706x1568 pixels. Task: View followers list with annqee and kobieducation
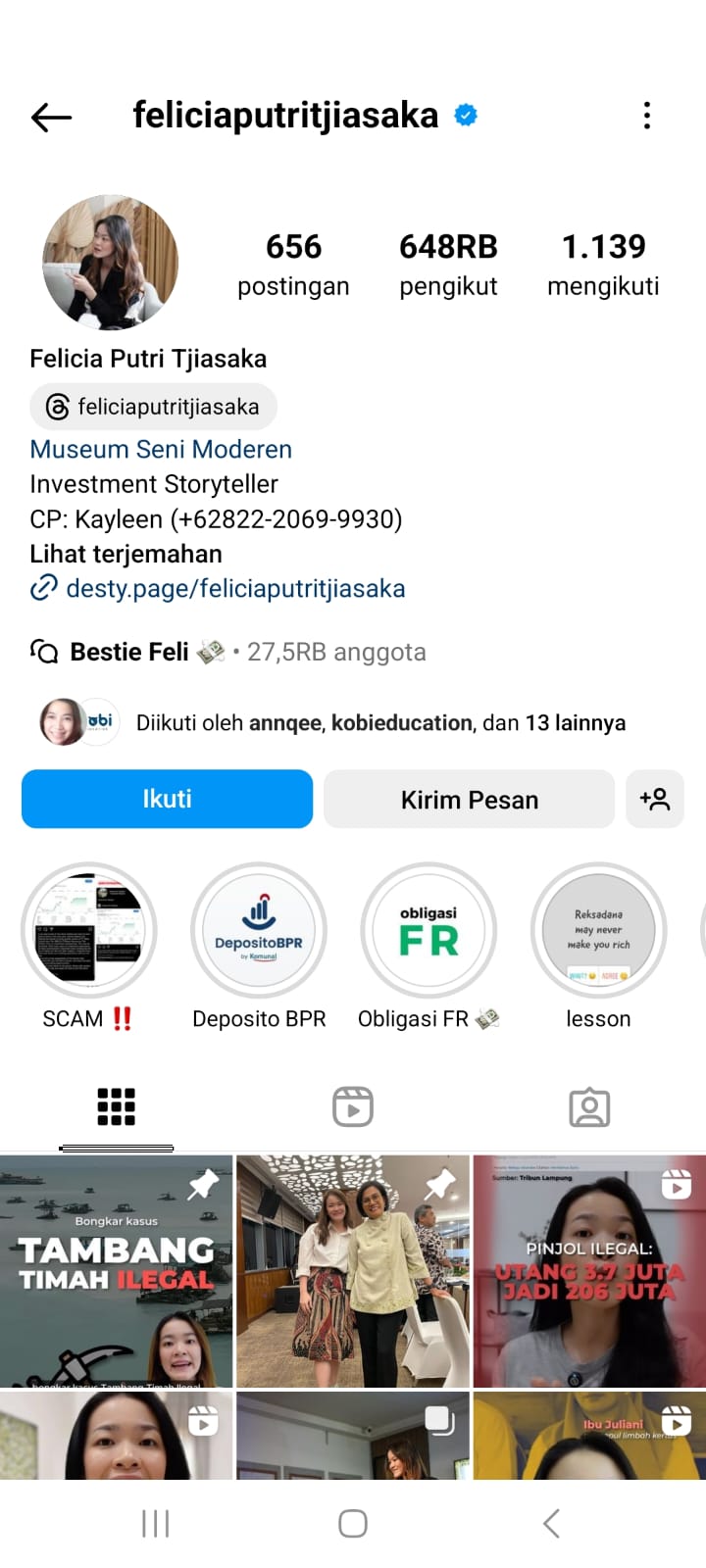click(x=379, y=723)
